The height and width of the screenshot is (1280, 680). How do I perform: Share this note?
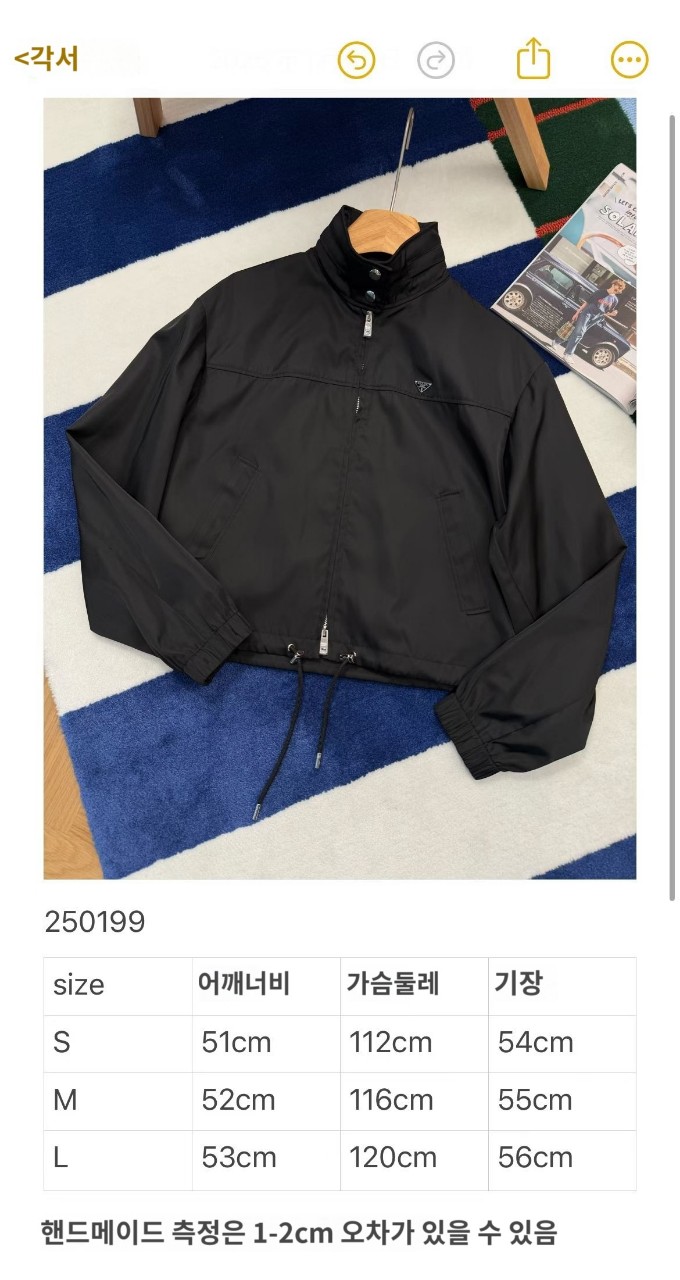click(x=534, y=59)
